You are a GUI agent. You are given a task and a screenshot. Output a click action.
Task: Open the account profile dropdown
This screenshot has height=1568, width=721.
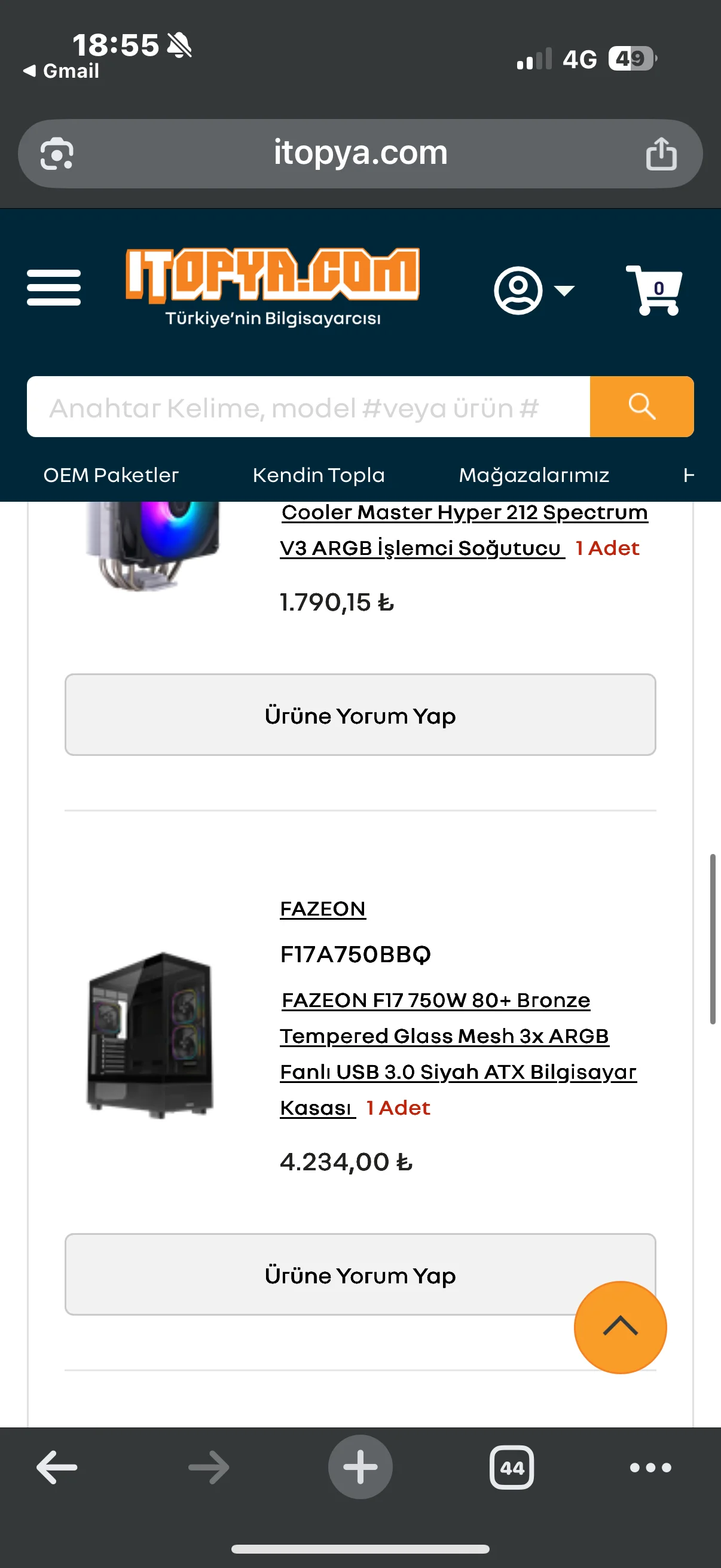coord(533,291)
